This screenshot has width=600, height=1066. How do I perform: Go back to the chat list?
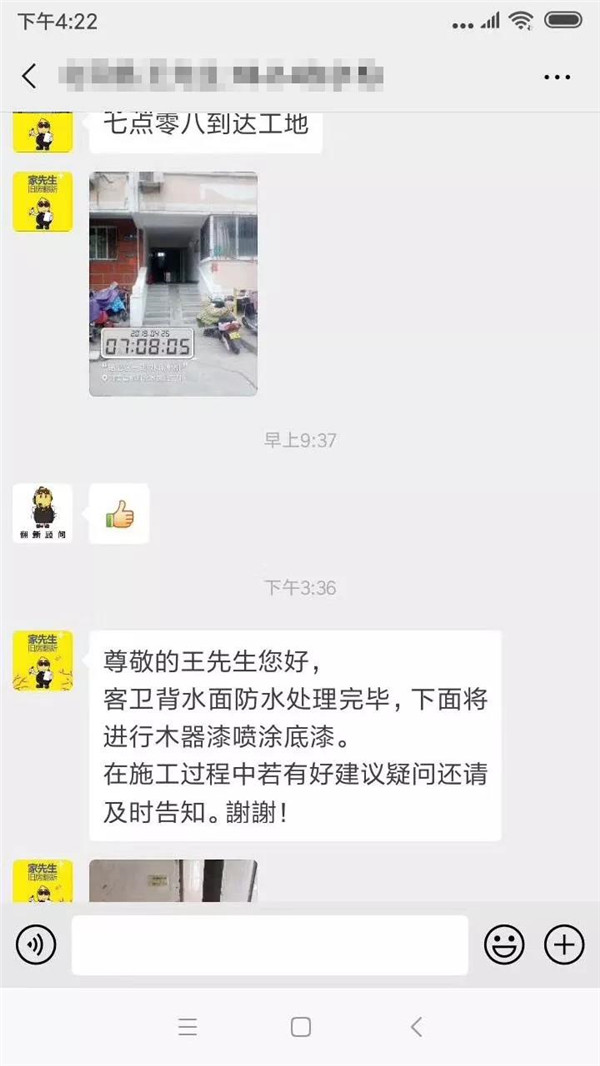pos(29,76)
